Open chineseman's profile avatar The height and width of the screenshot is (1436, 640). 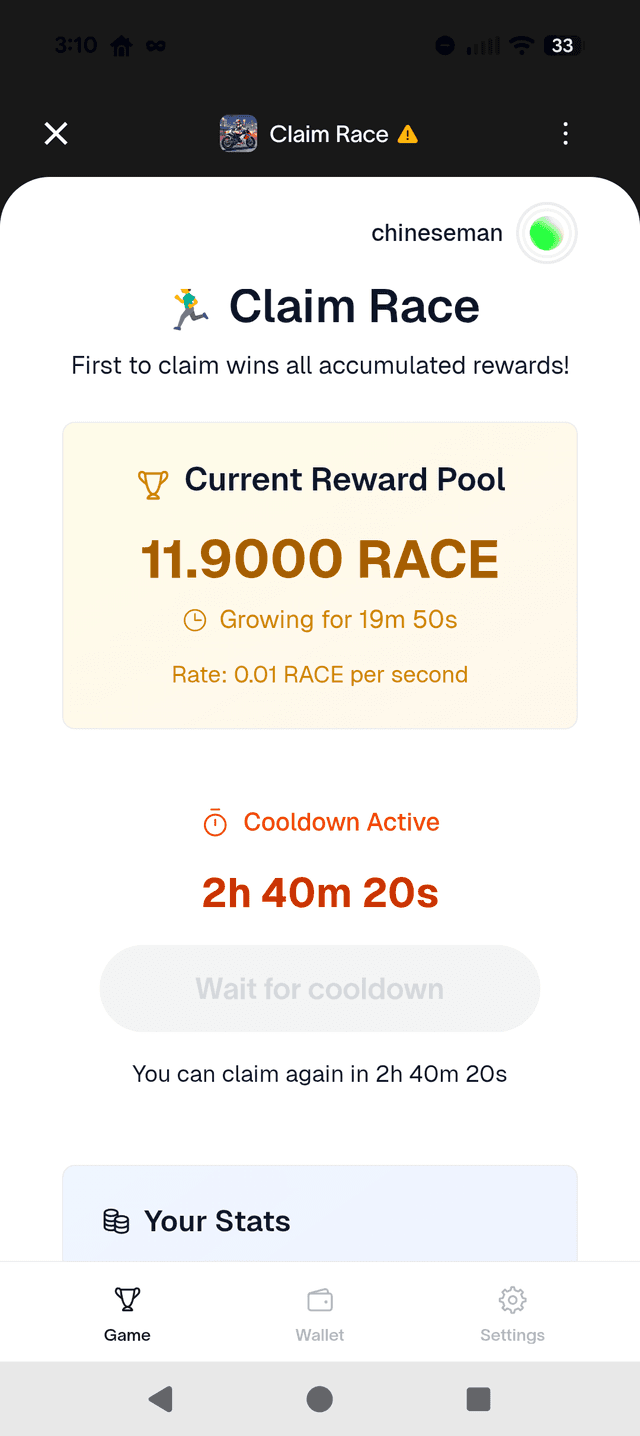[x=546, y=234]
